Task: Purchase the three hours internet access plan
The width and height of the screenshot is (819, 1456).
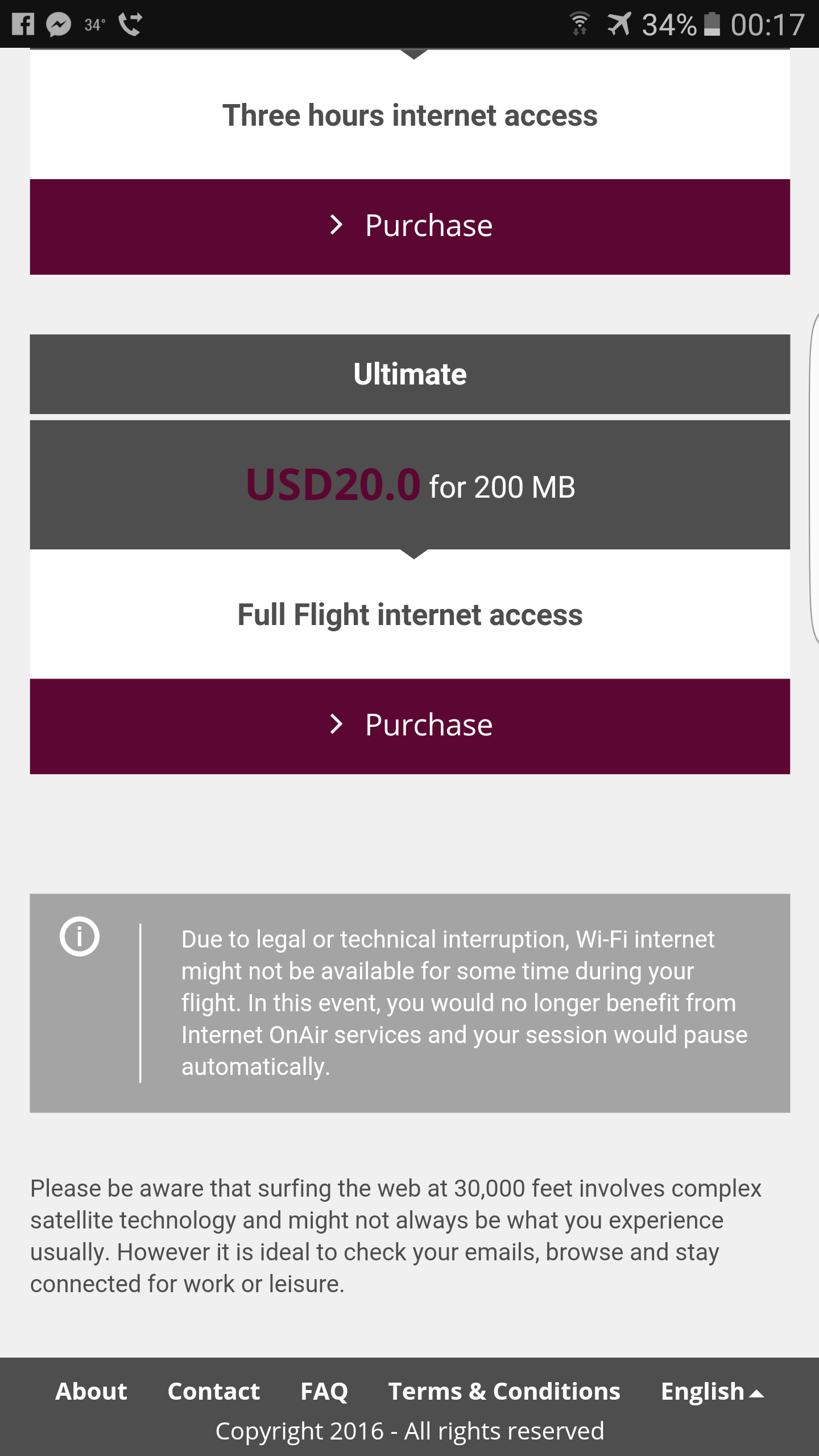Action: [409, 226]
